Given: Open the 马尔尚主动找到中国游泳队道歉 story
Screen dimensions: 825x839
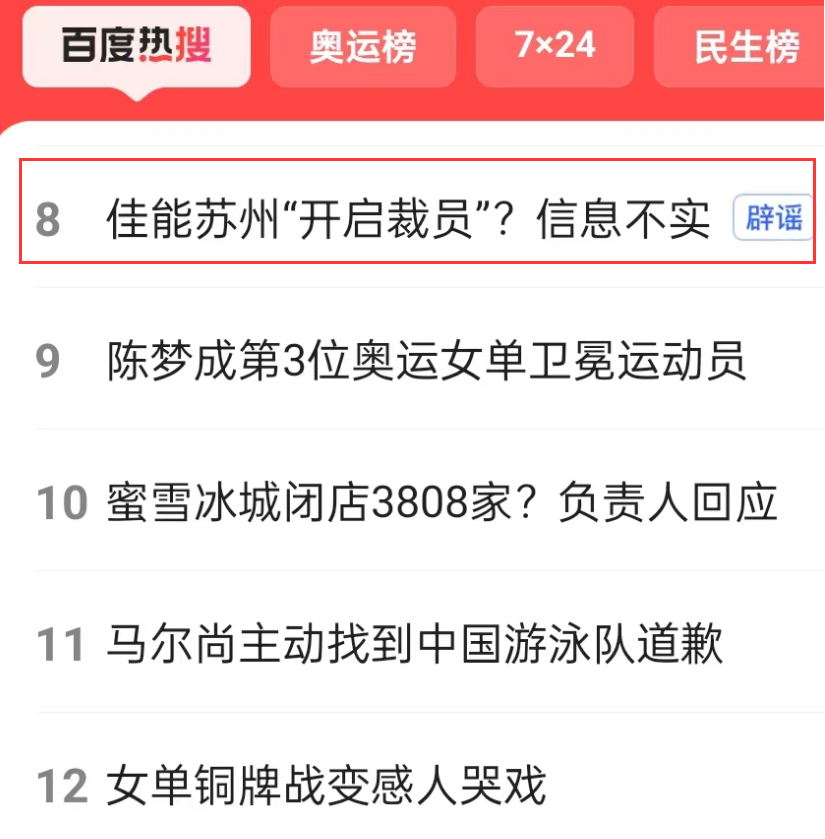Looking at the screenshot, I should [x=414, y=644].
